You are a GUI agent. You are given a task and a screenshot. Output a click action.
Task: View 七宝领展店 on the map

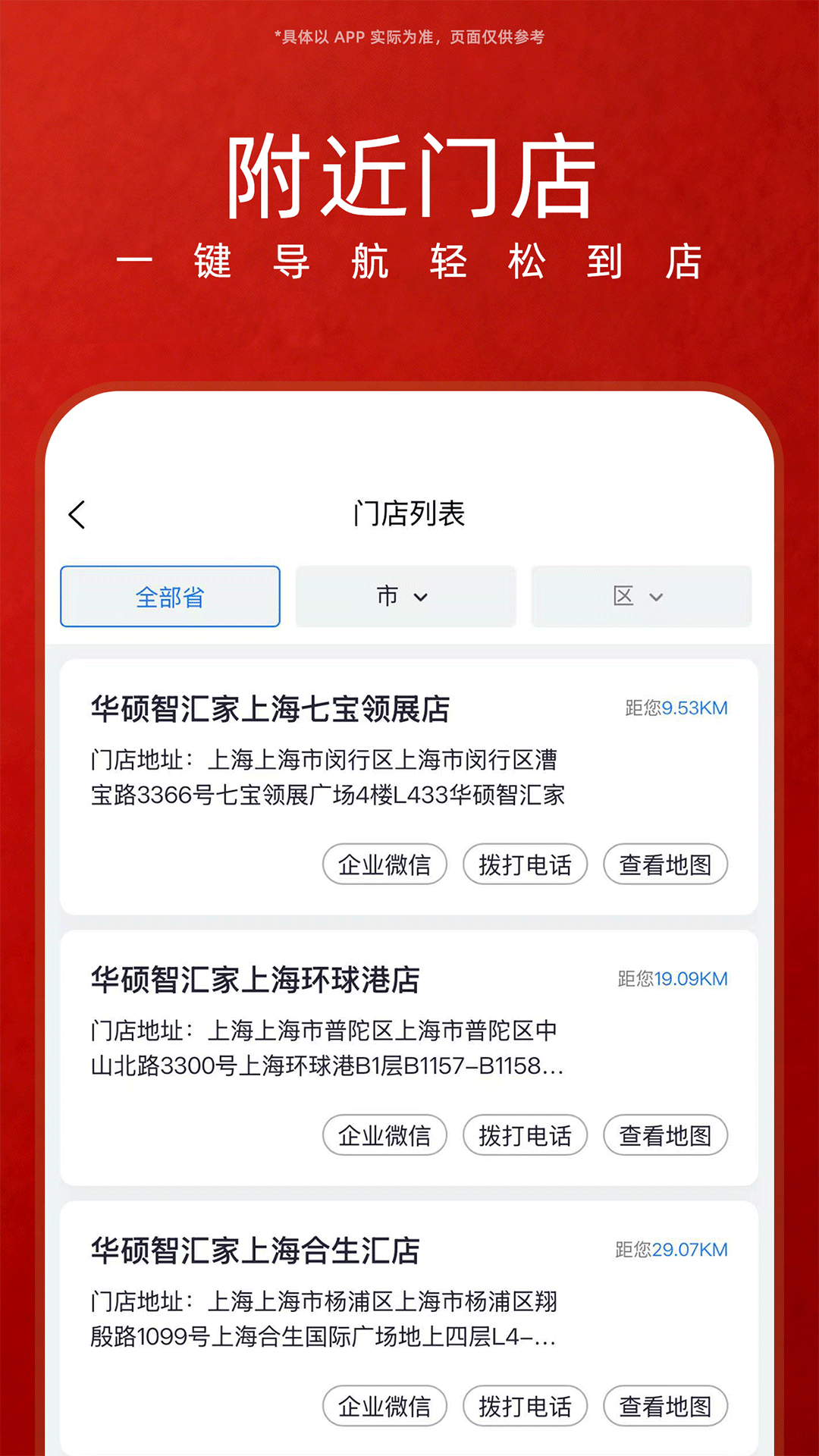pyautogui.click(x=665, y=864)
